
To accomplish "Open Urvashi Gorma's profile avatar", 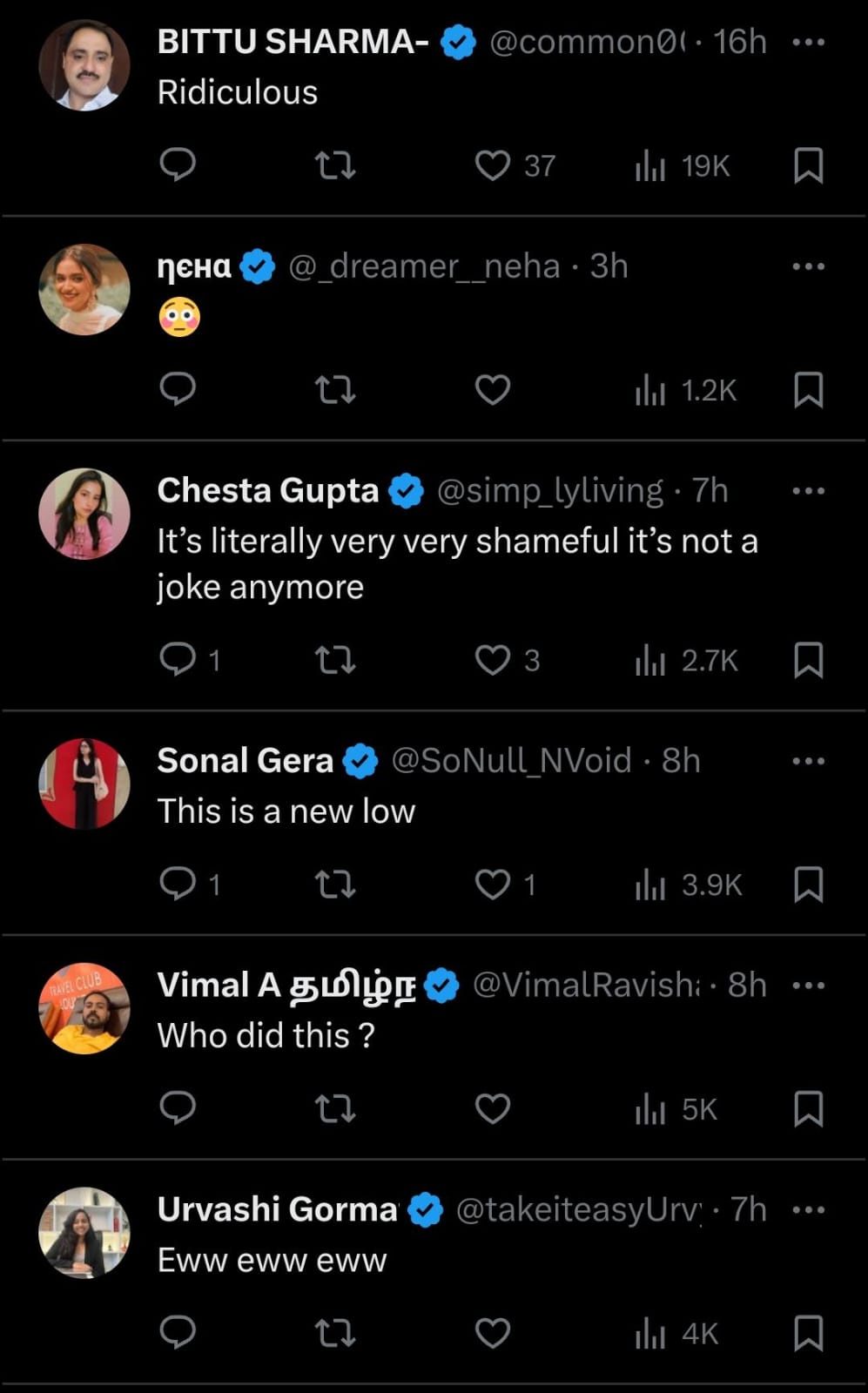I will 84,1233.
